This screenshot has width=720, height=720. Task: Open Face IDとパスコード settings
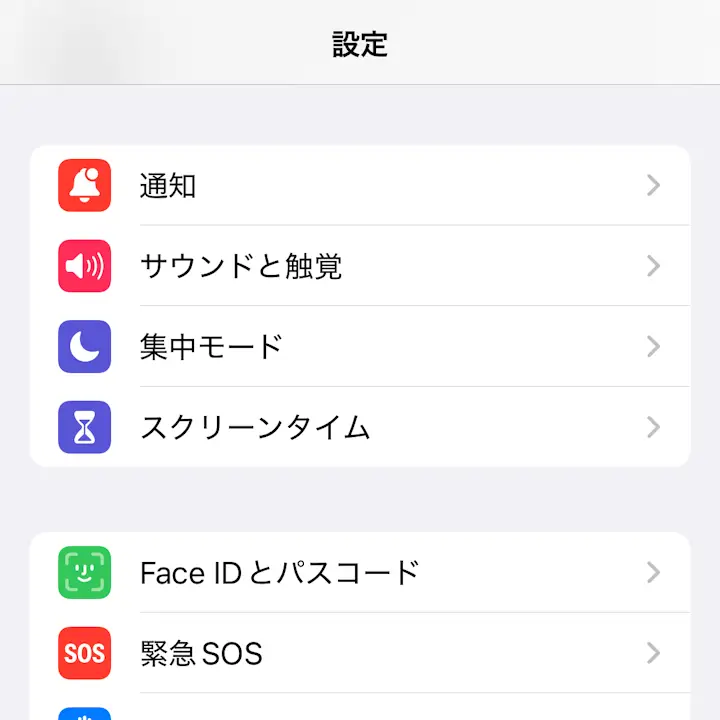[360, 573]
